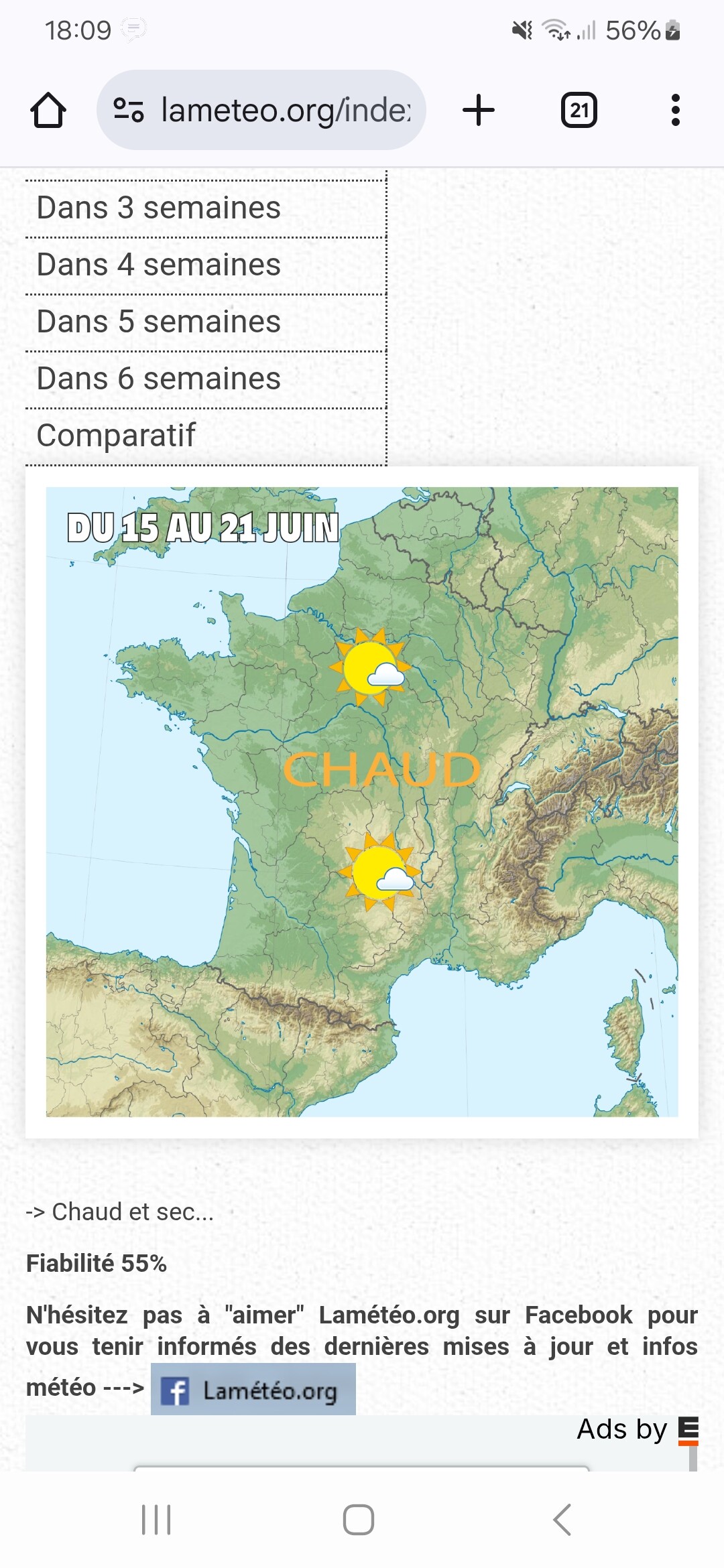724x1568 pixels.
Task: Open the browser overflow menu
Action: [676, 110]
